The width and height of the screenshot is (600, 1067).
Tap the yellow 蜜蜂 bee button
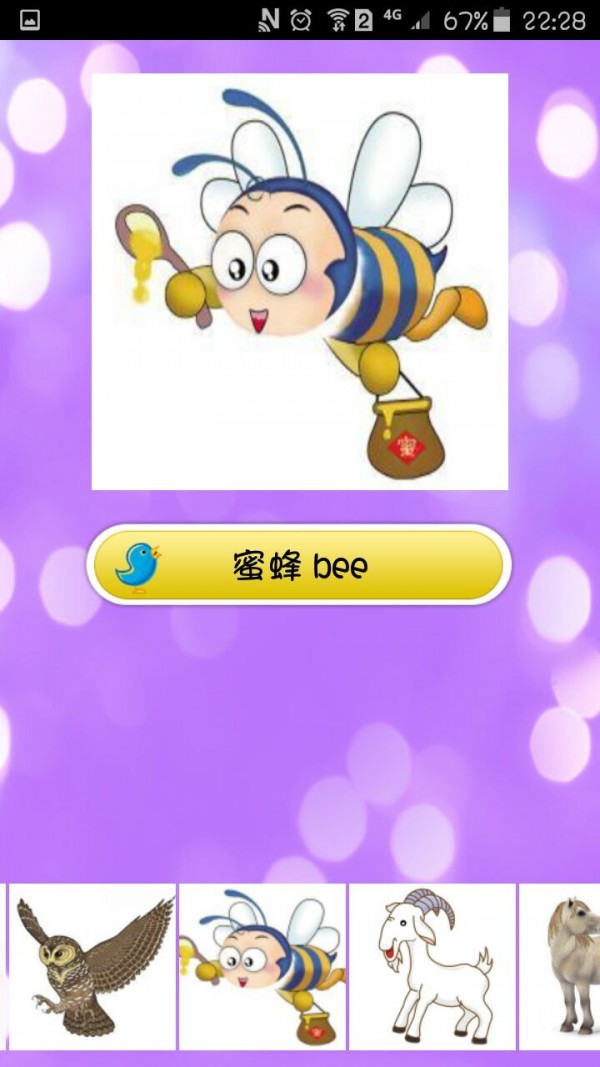(x=300, y=565)
